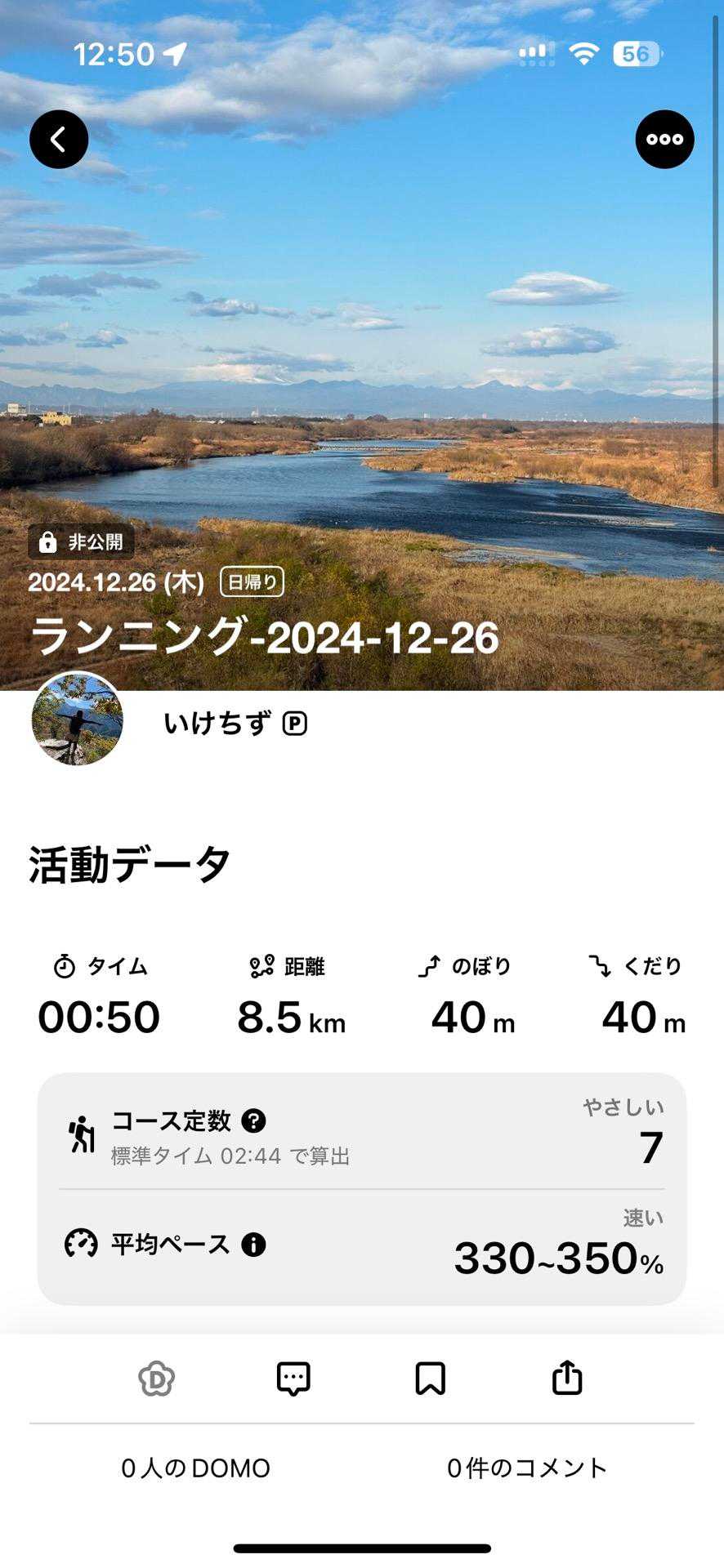724x1568 pixels.
Task: View the 0人のDOMO list
Action: click(x=196, y=1468)
